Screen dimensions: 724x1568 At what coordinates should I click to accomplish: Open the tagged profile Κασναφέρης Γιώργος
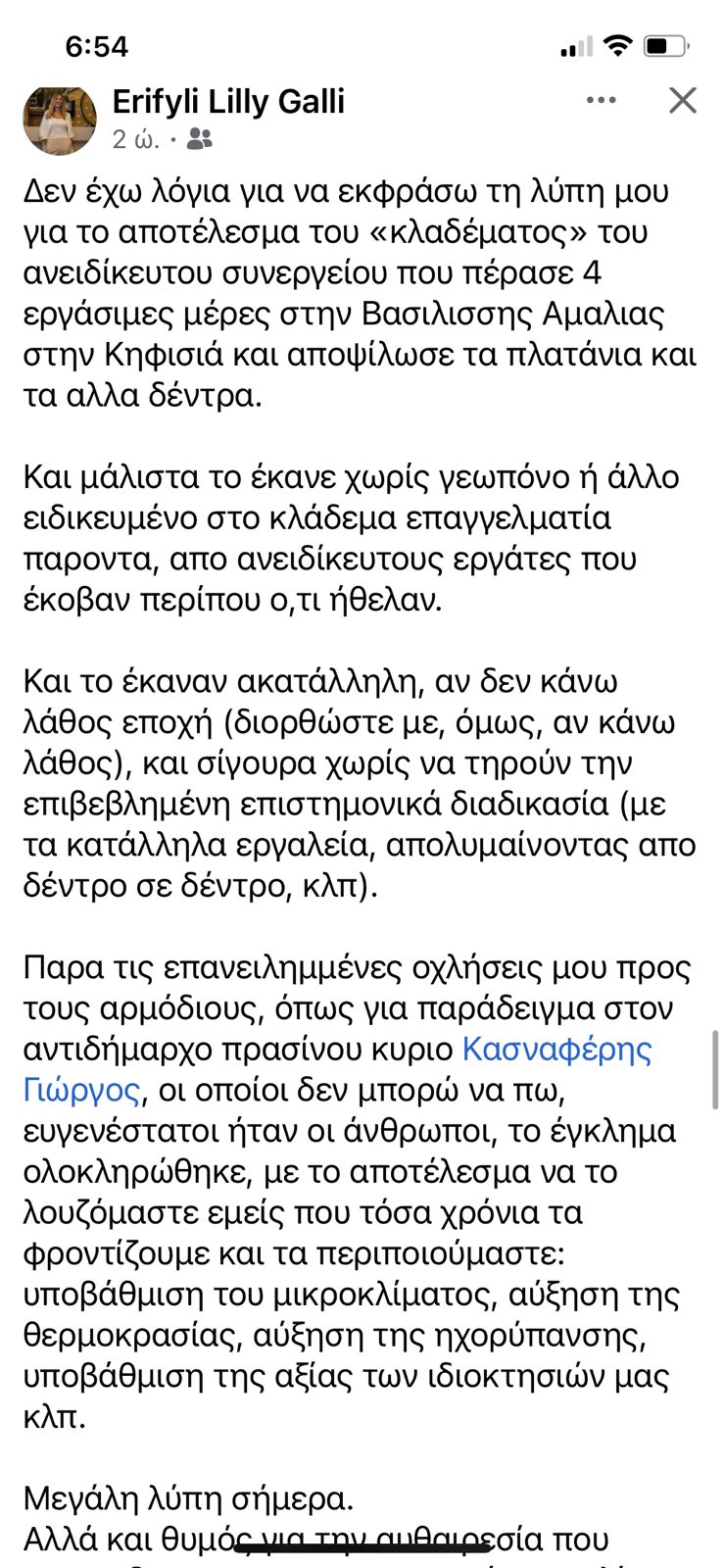point(555,1049)
